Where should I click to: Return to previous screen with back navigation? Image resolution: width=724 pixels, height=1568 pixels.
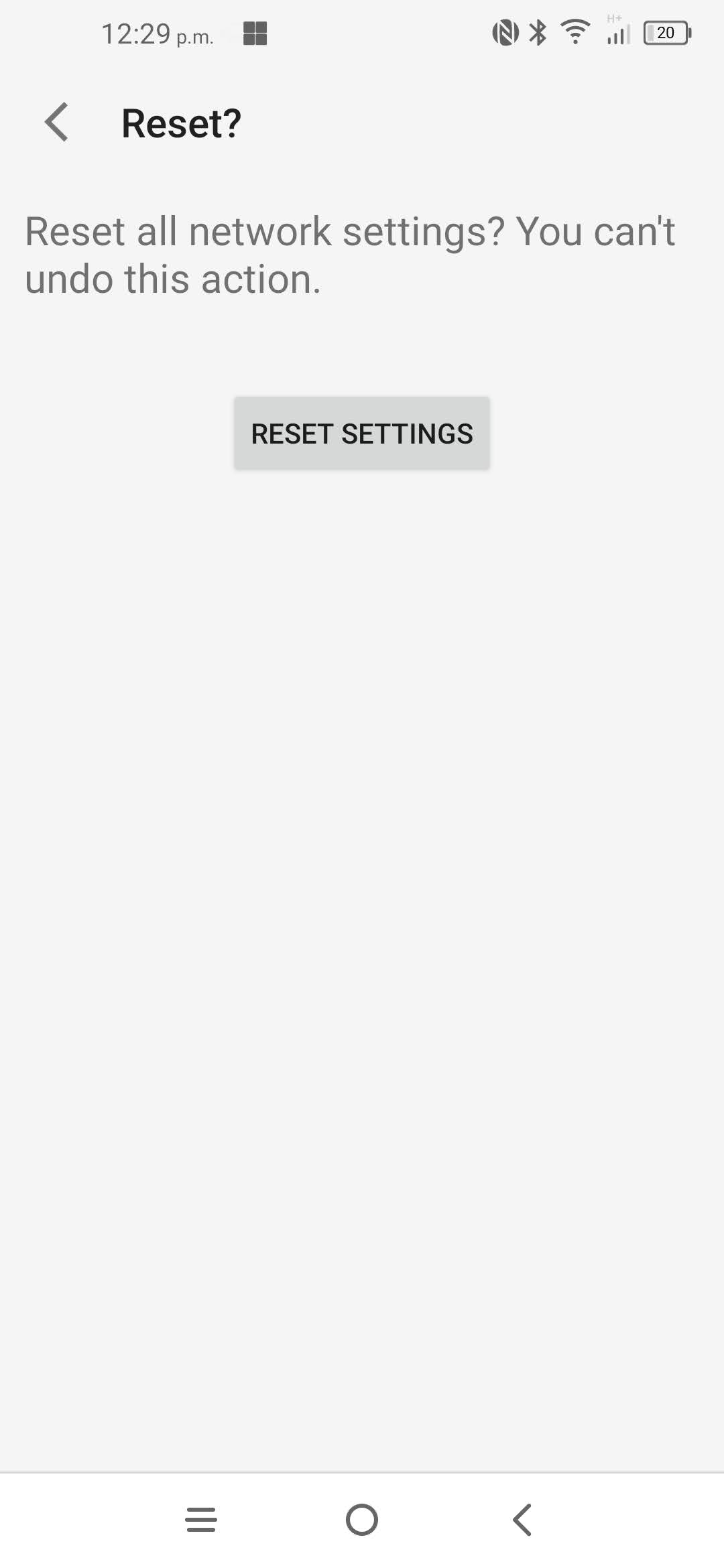[x=523, y=1519]
